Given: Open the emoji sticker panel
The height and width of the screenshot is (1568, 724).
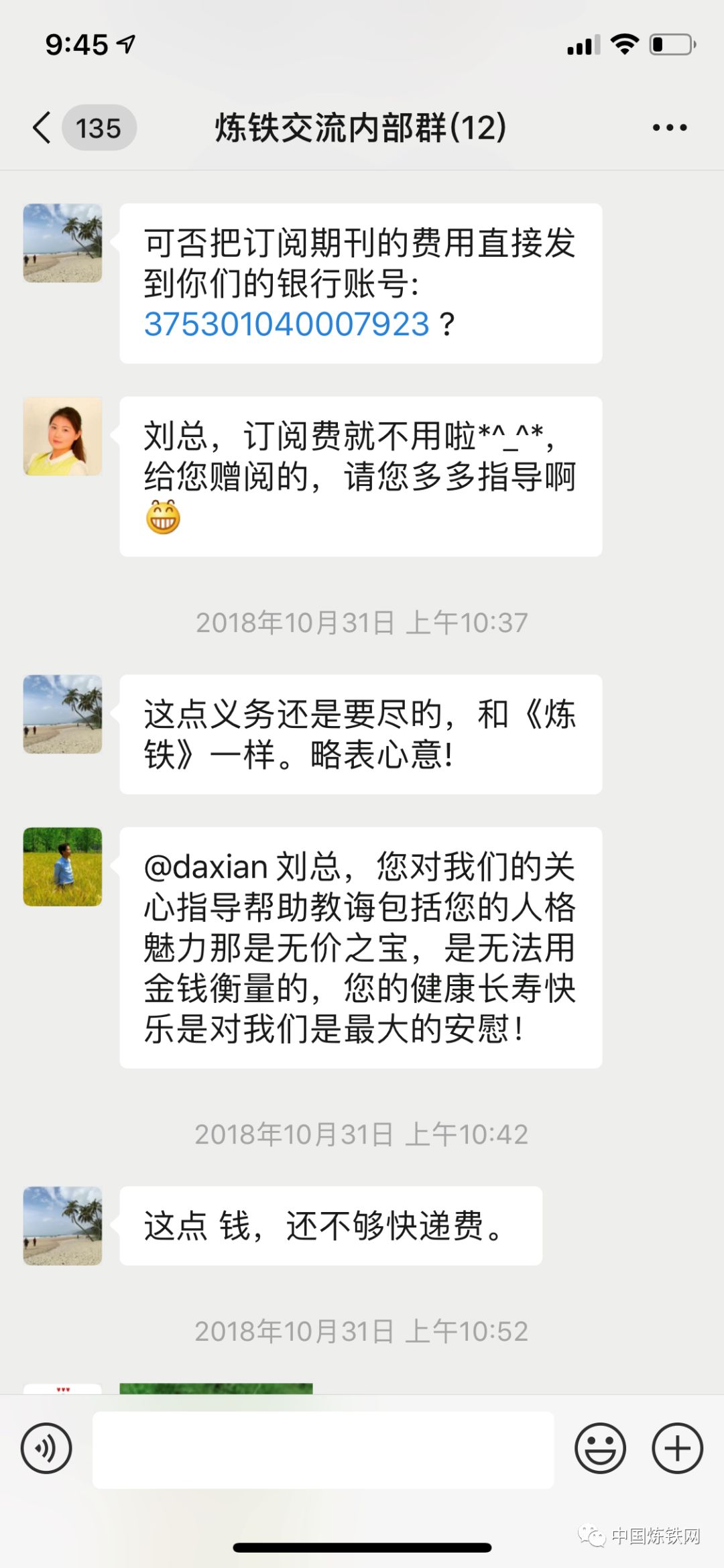Looking at the screenshot, I should (600, 1448).
